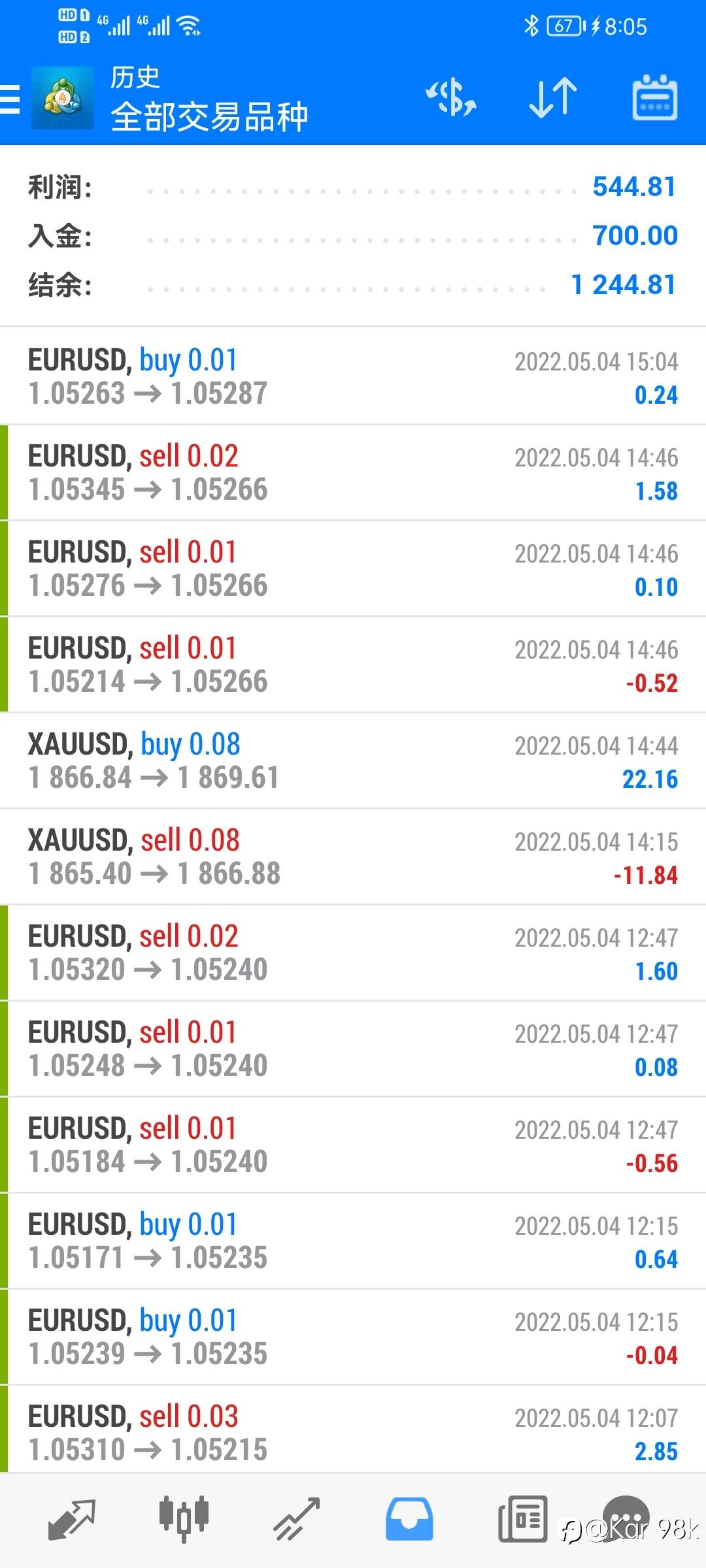This screenshot has width=706, height=1568.
Task: Open EURUSD buy 0.01 trade with profit 0.24
Action: click(x=353, y=376)
